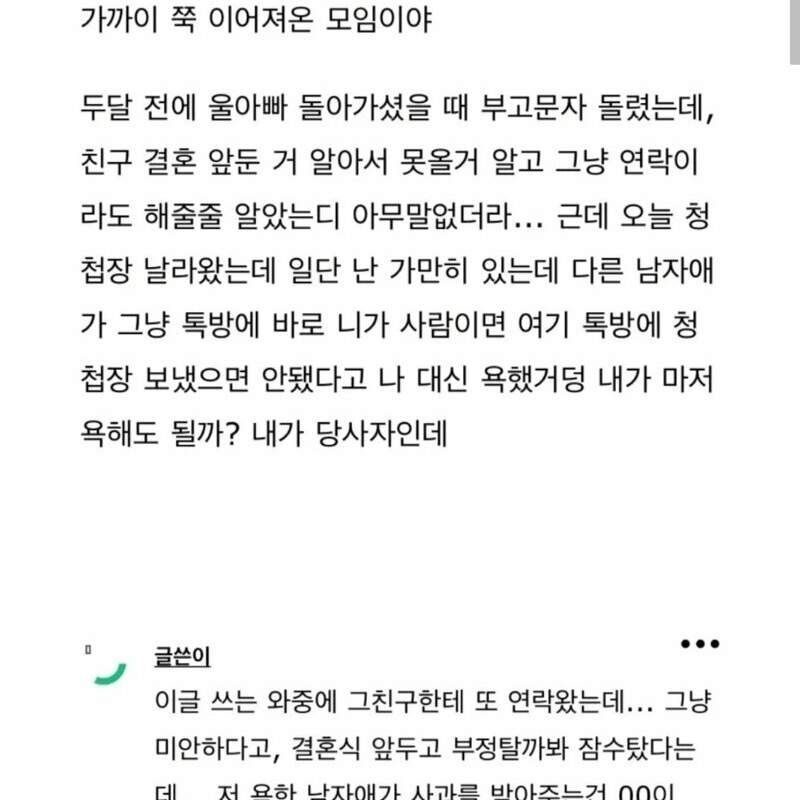The image size is (800, 800).
Task: Open the overflow menu on 글쓴이's comment
Action: pos(699,644)
